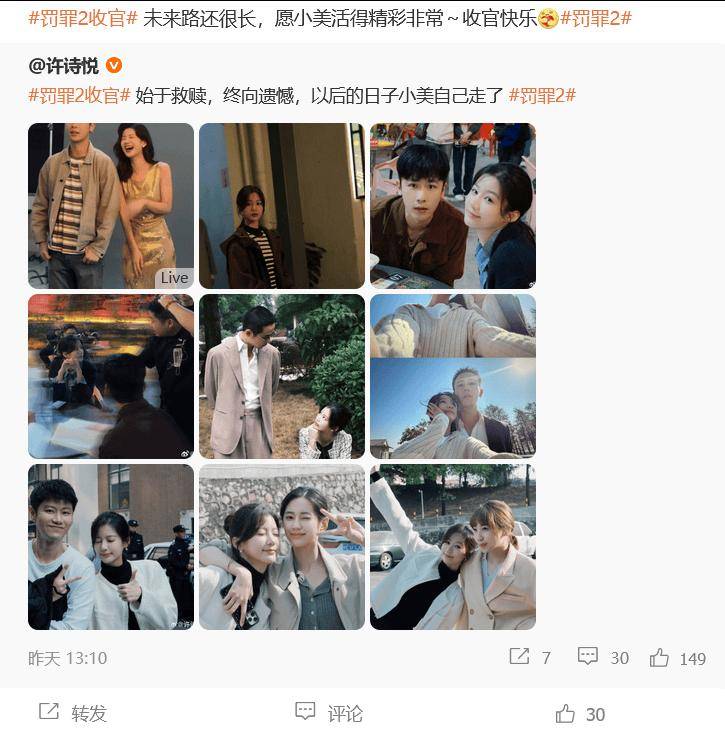
Task: Open the quoted post's 30 comments
Action: coord(603,657)
